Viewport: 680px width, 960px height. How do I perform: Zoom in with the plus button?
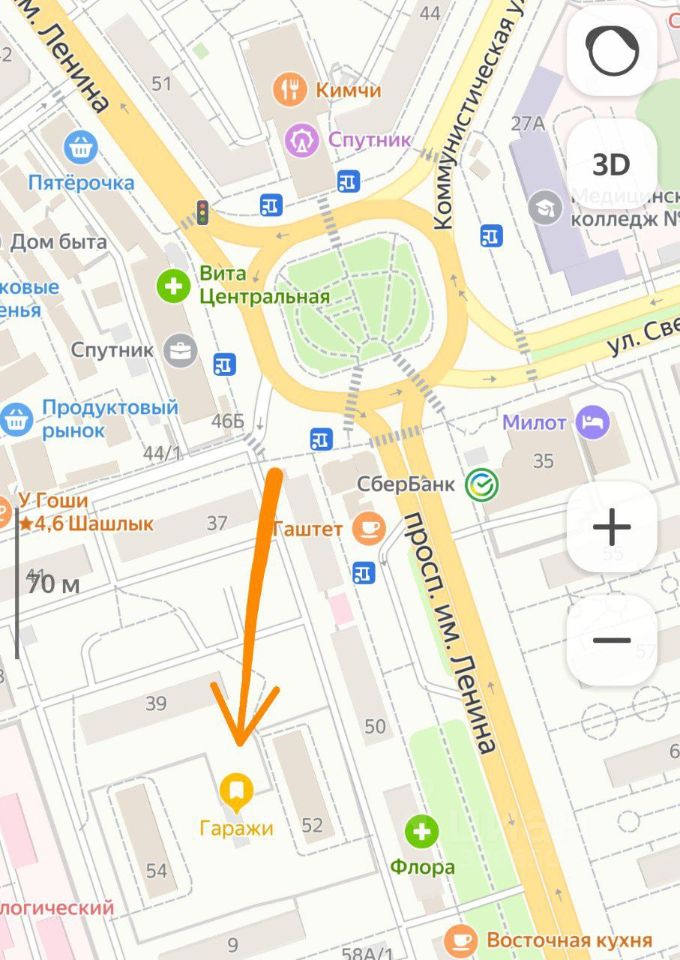pos(612,529)
